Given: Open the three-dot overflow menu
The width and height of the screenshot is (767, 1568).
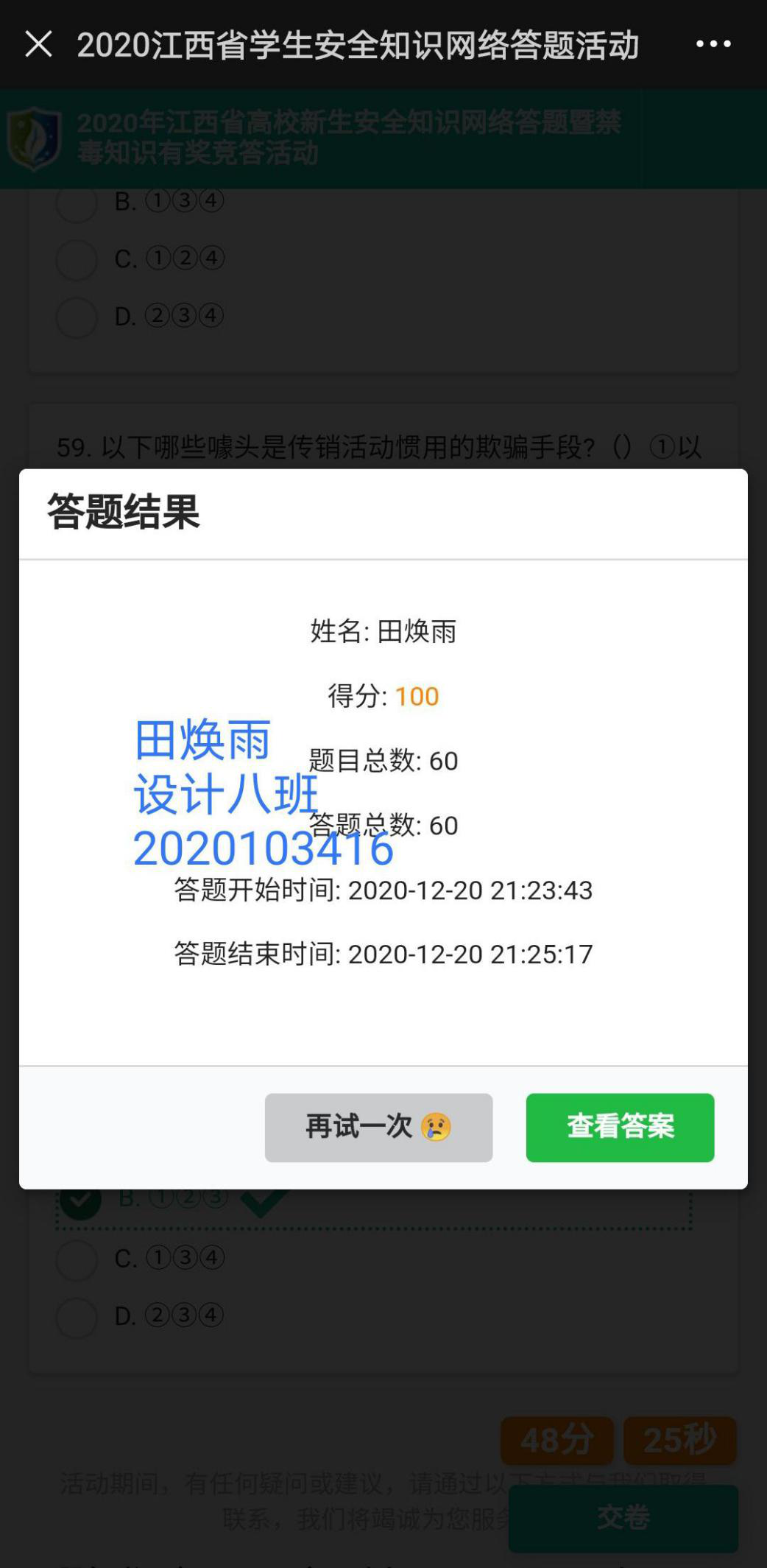Looking at the screenshot, I should click(713, 44).
